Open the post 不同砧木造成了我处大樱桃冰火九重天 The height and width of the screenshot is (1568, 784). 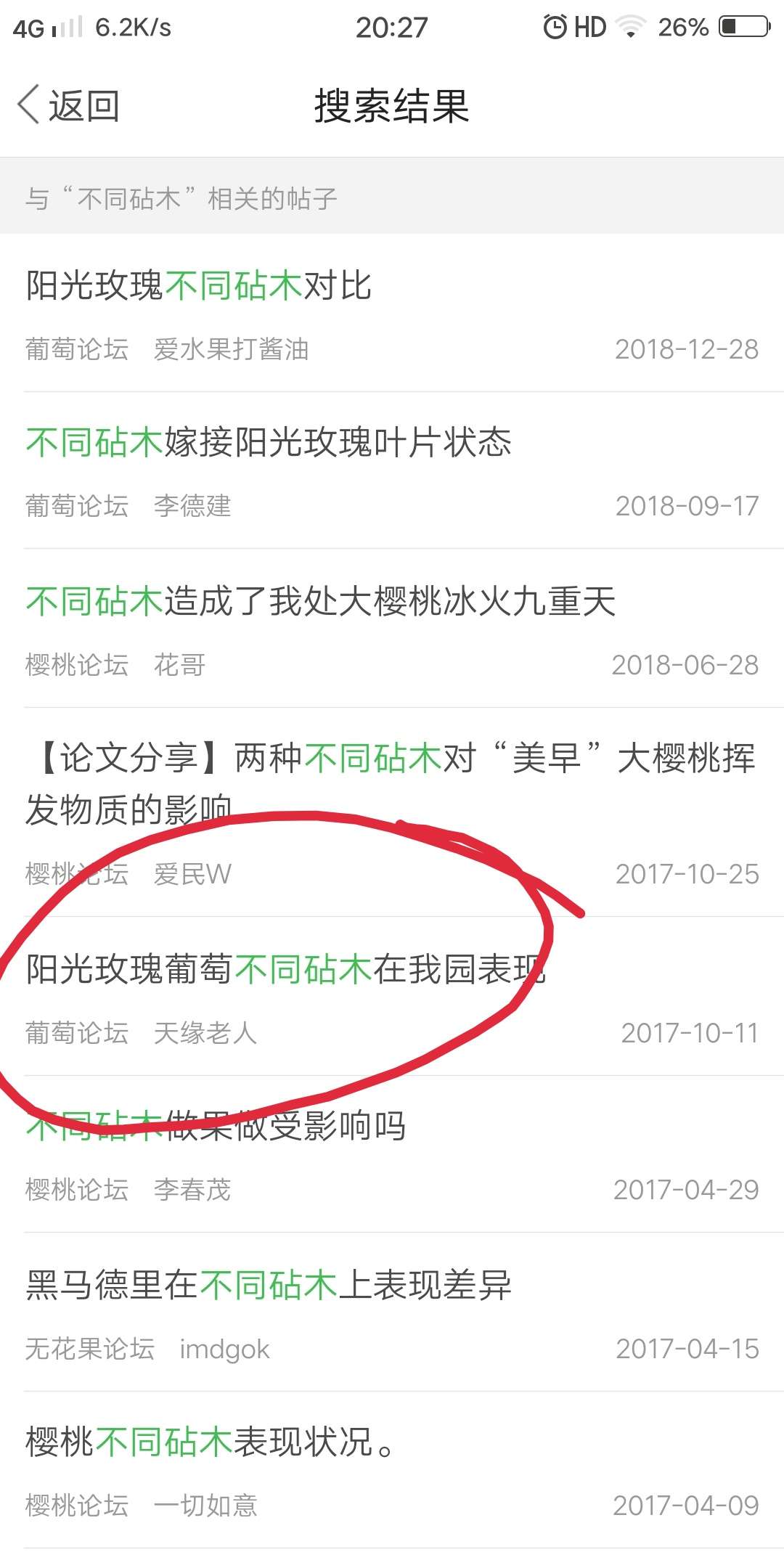click(x=392, y=629)
